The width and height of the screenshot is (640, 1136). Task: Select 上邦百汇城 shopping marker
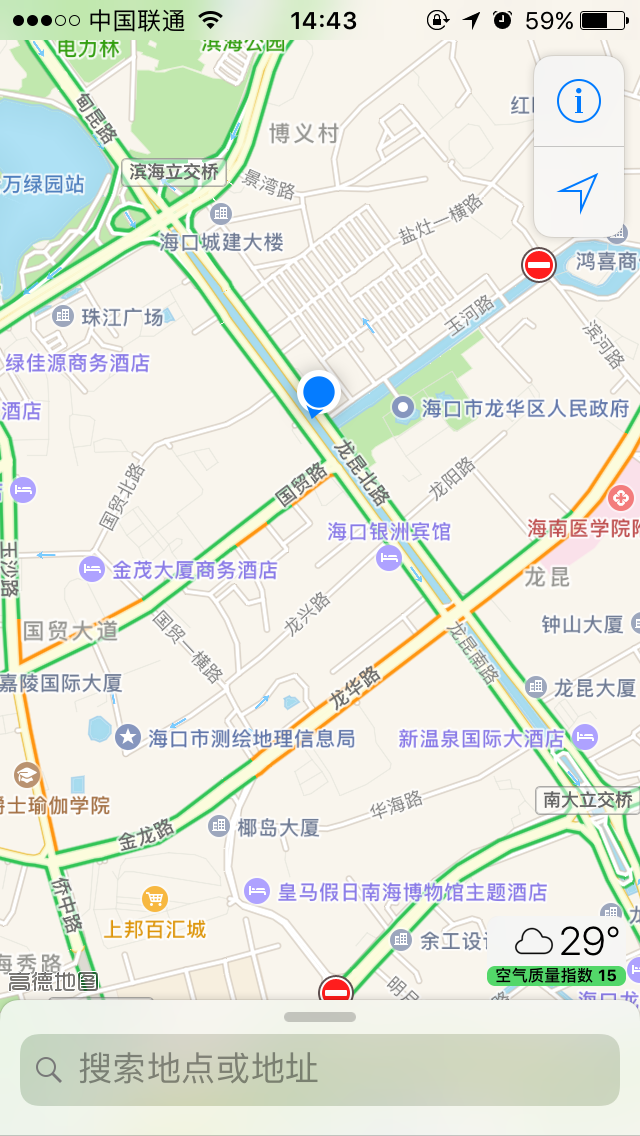[x=155, y=898]
